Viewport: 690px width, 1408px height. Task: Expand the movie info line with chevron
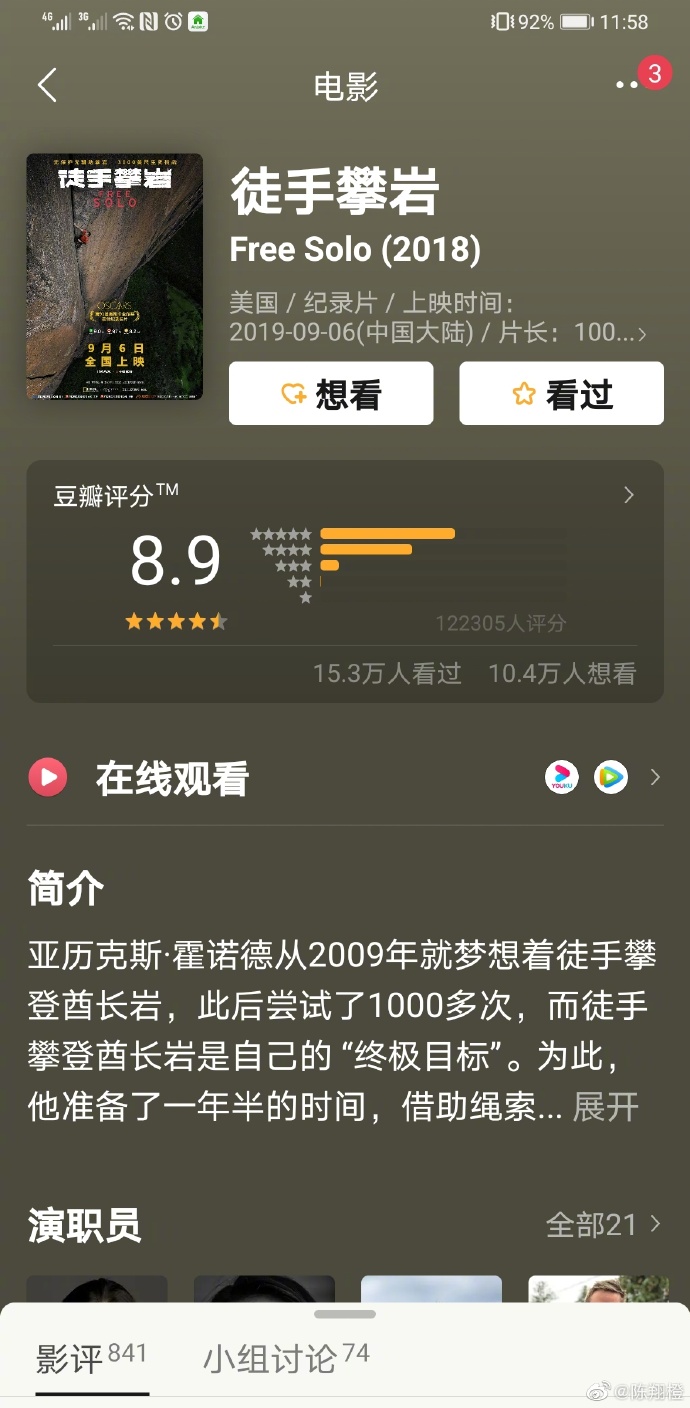coord(641,334)
